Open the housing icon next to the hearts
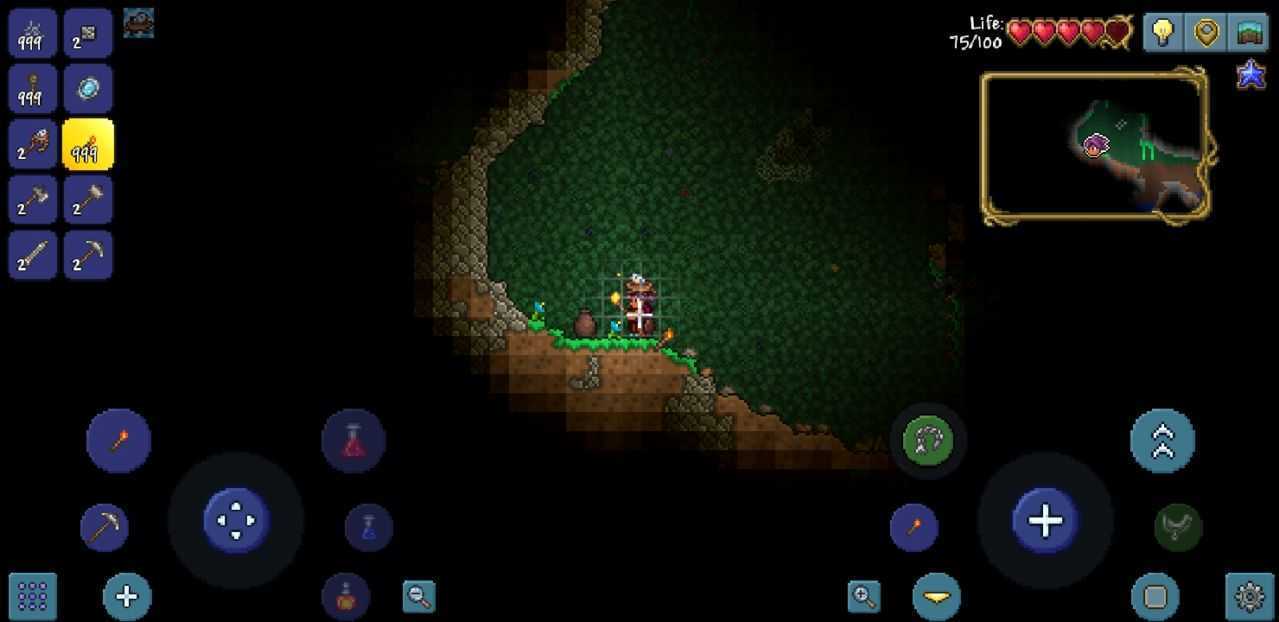 tap(1247, 32)
